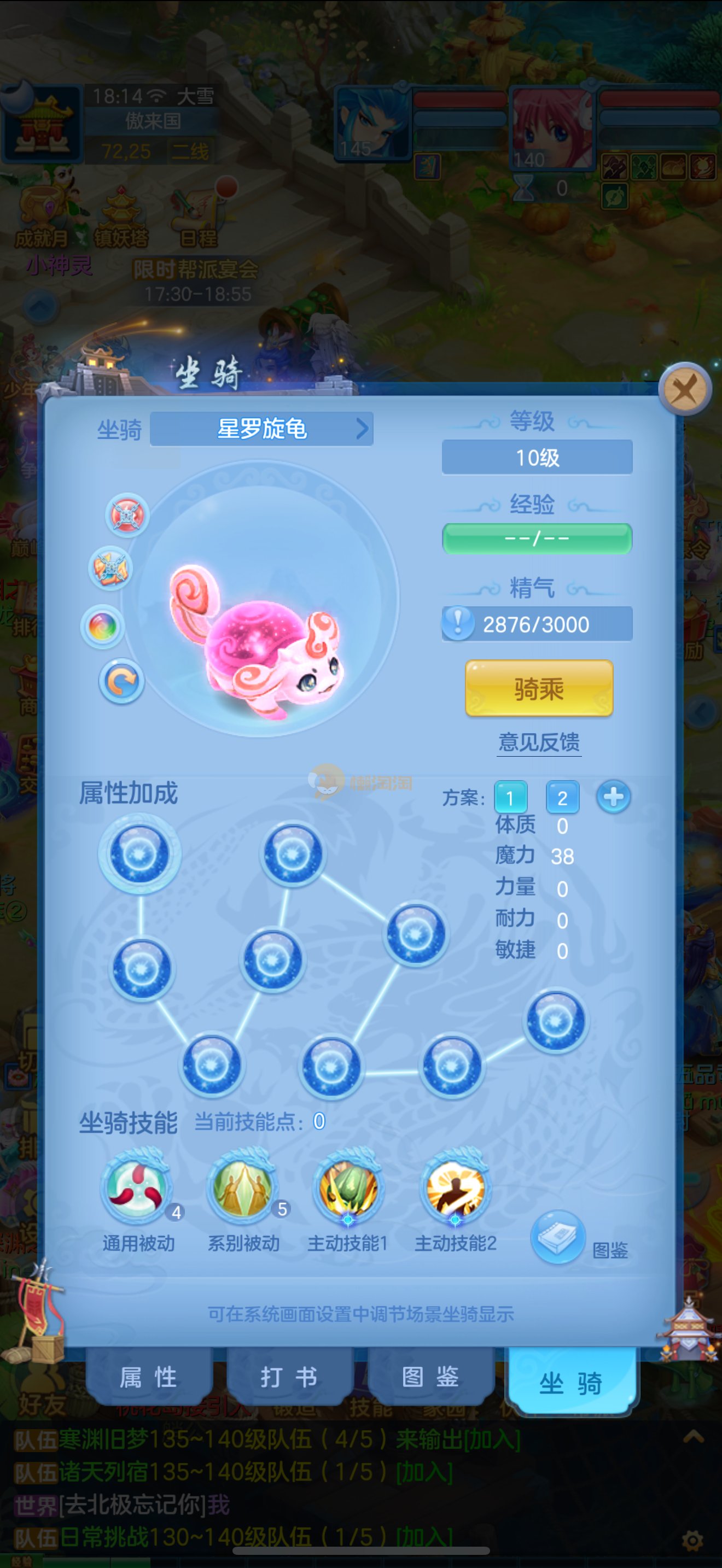Open the 通用被动 skill
The height and width of the screenshot is (1568, 722).
[137, 1187]
